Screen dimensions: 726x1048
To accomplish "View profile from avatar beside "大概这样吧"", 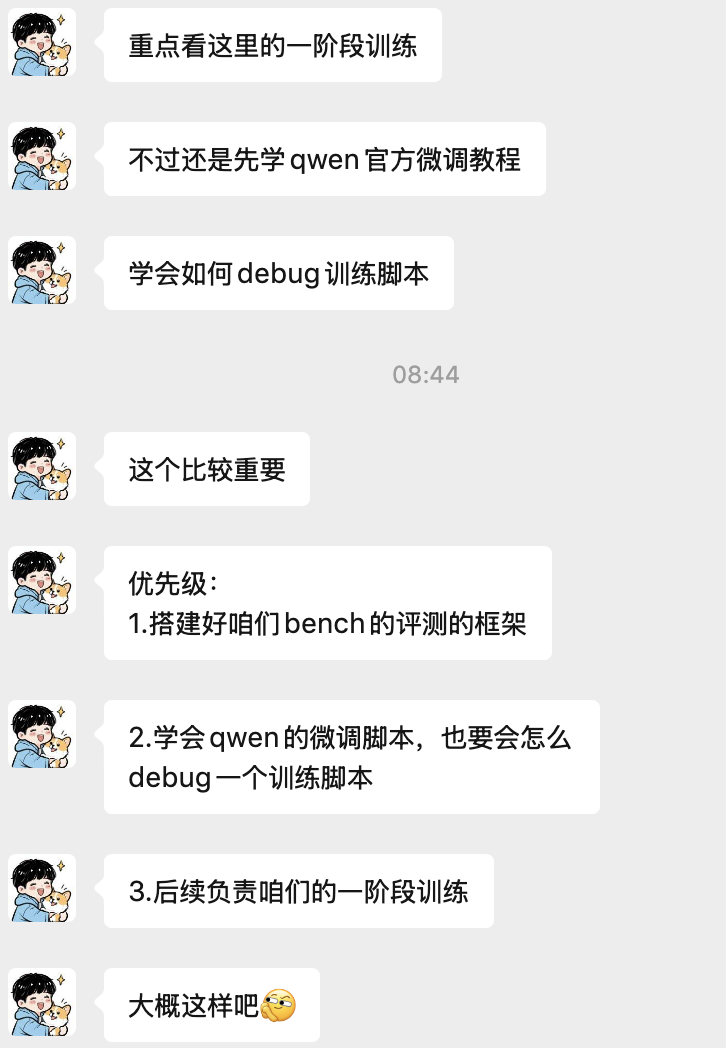I will click(x=42, y=1003).
